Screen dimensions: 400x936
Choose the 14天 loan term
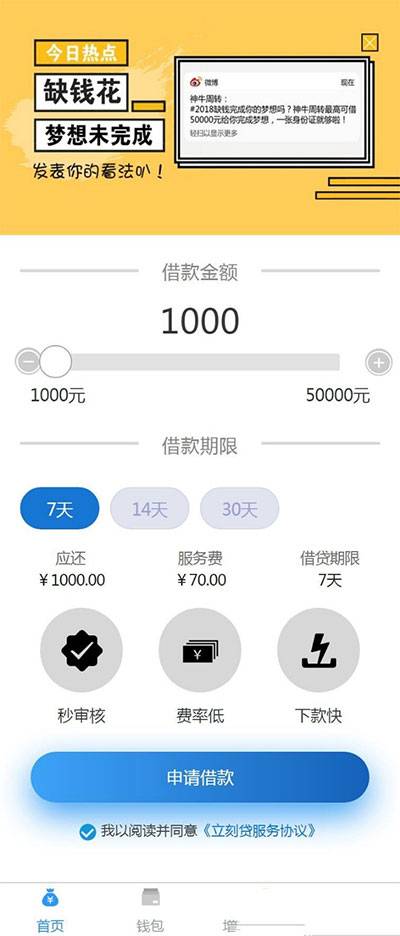(149, 509)
